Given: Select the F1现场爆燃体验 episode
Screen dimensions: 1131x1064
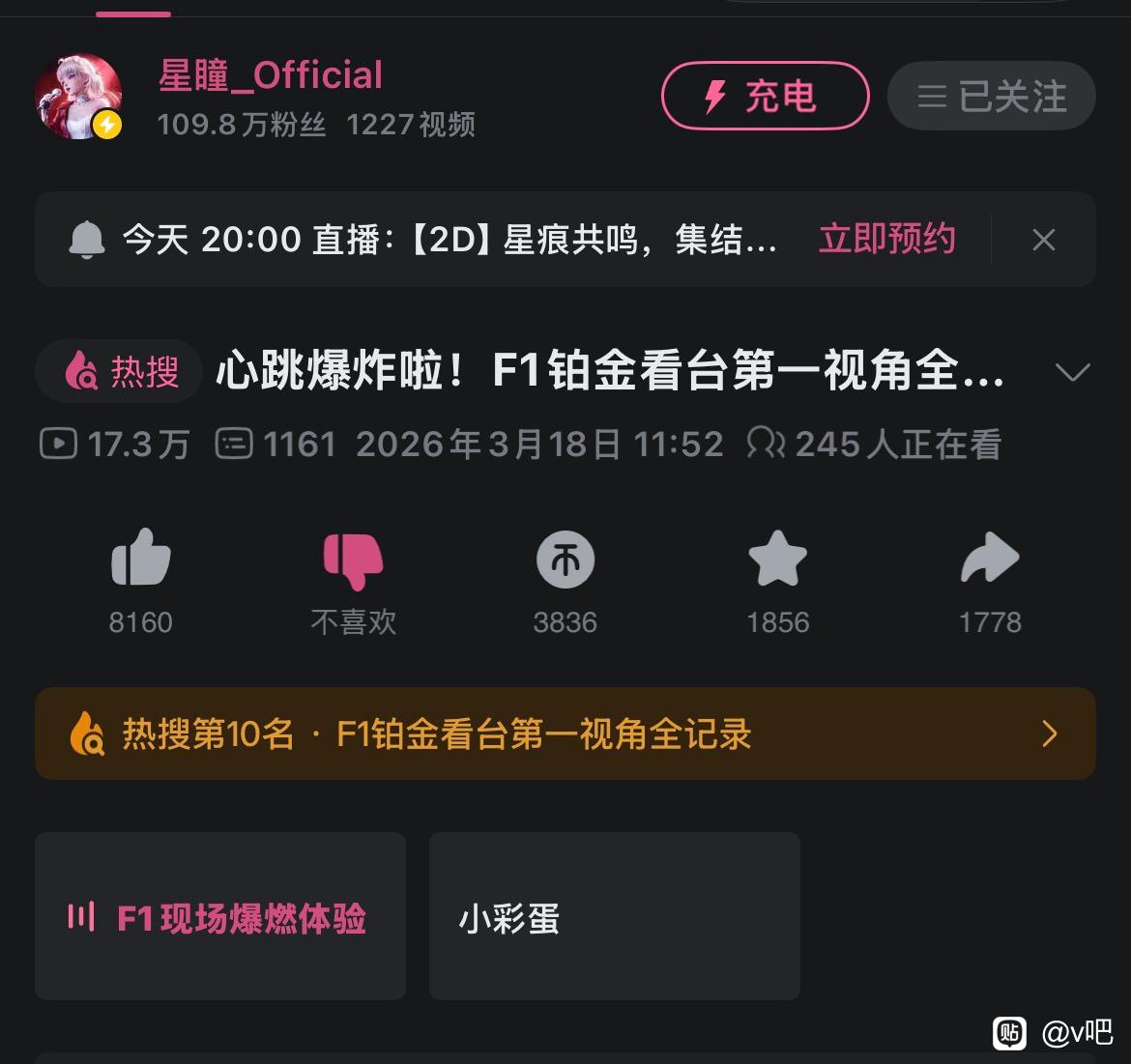Looking at the screenshot, I should coord(220,916).
